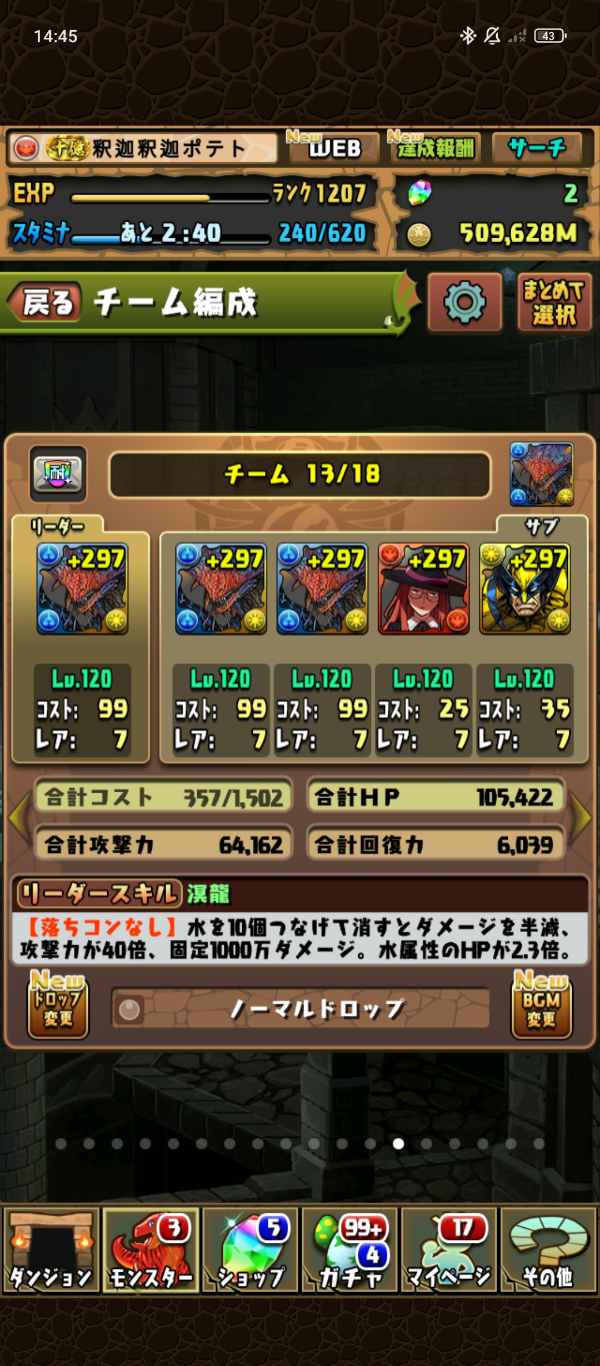
Task: Open the gear settings icon
Action: [464, 302]
